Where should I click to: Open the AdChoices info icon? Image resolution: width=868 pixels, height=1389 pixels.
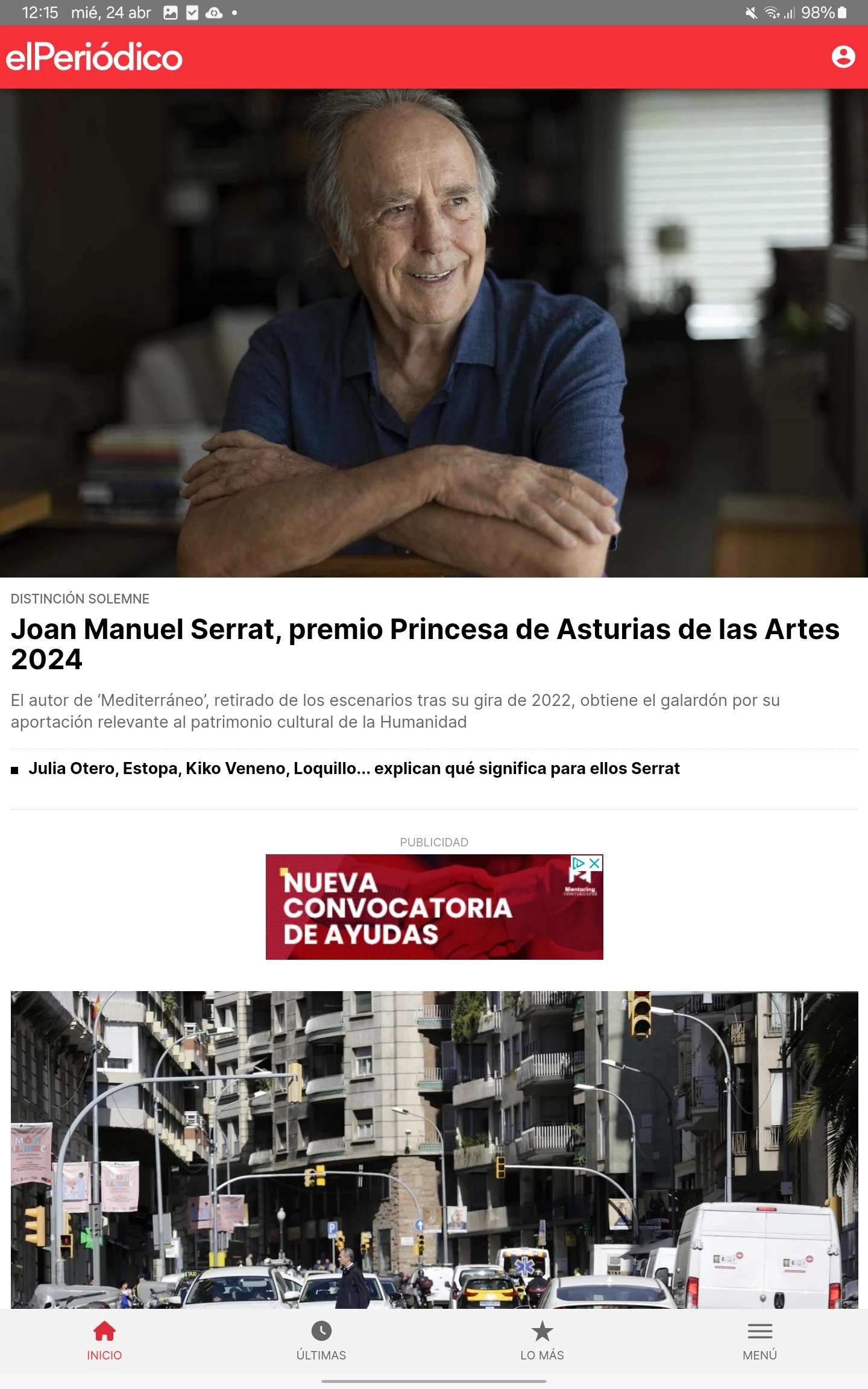[x=579, y=863]
